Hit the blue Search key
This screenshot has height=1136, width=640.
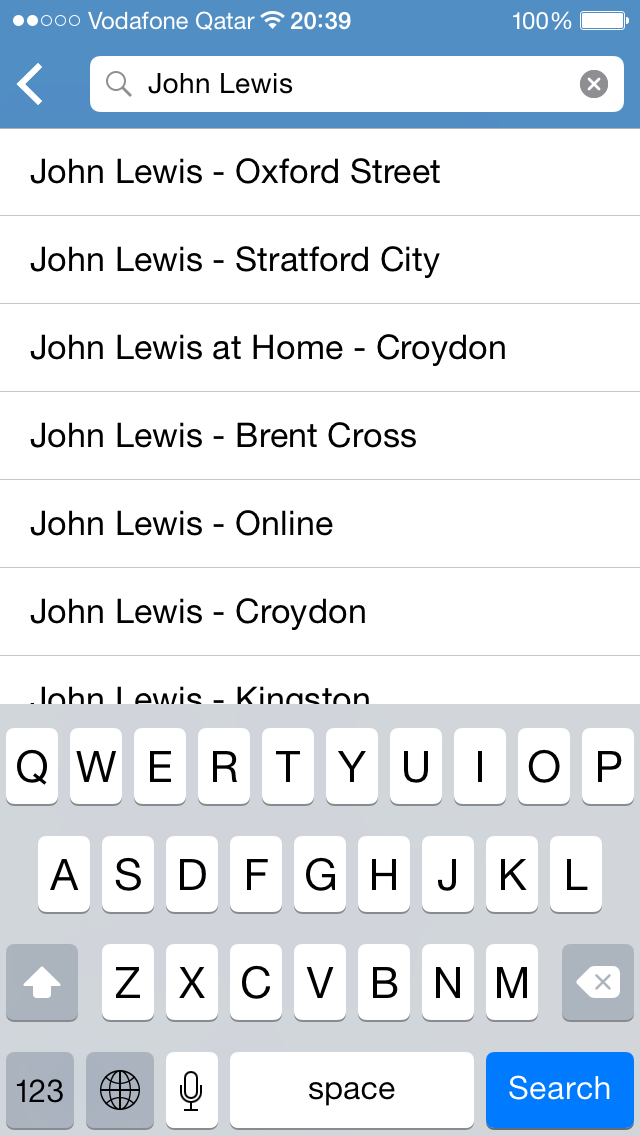tap(560, 1089)
